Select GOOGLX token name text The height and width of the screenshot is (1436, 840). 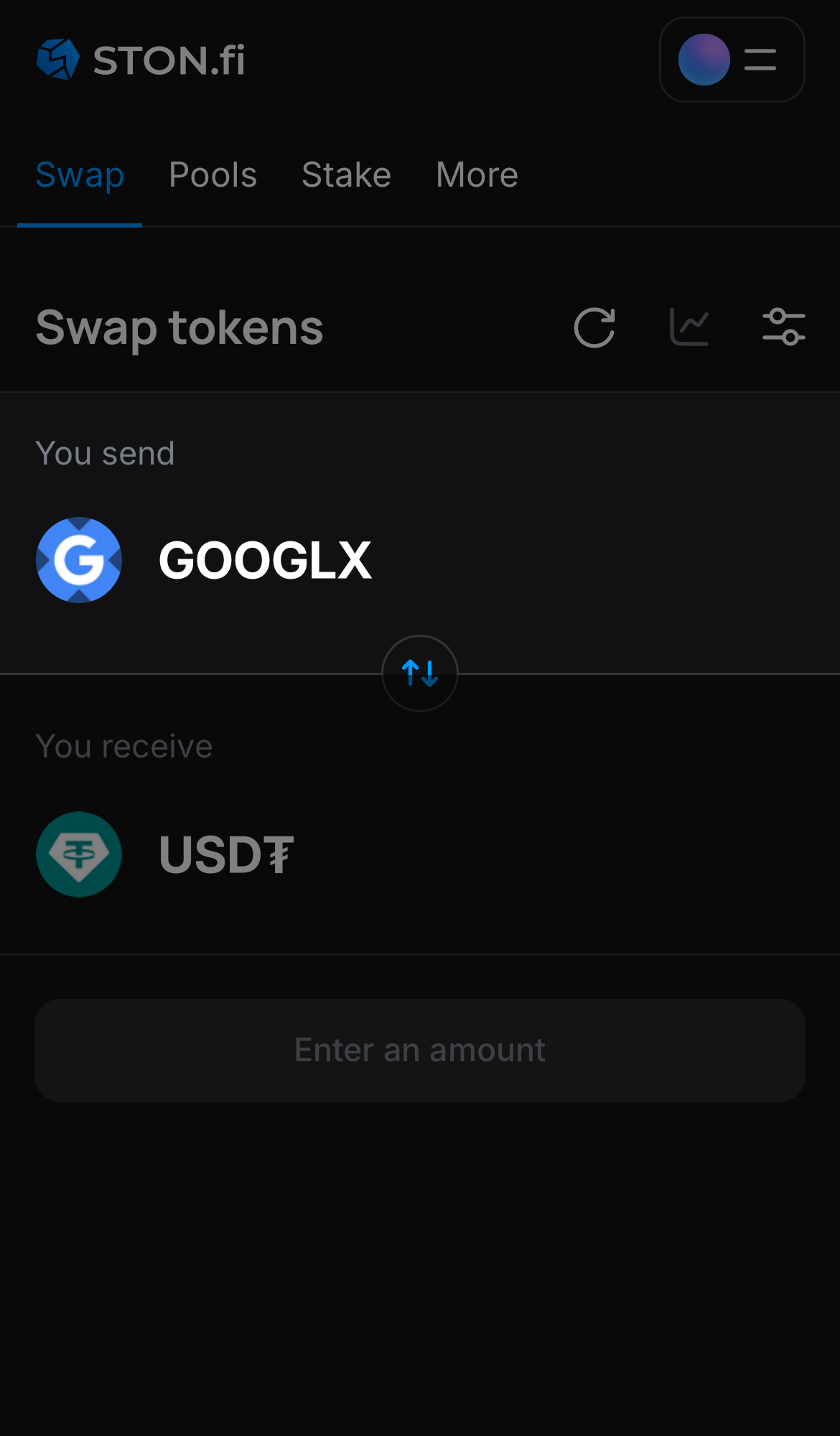click(266, 560)
